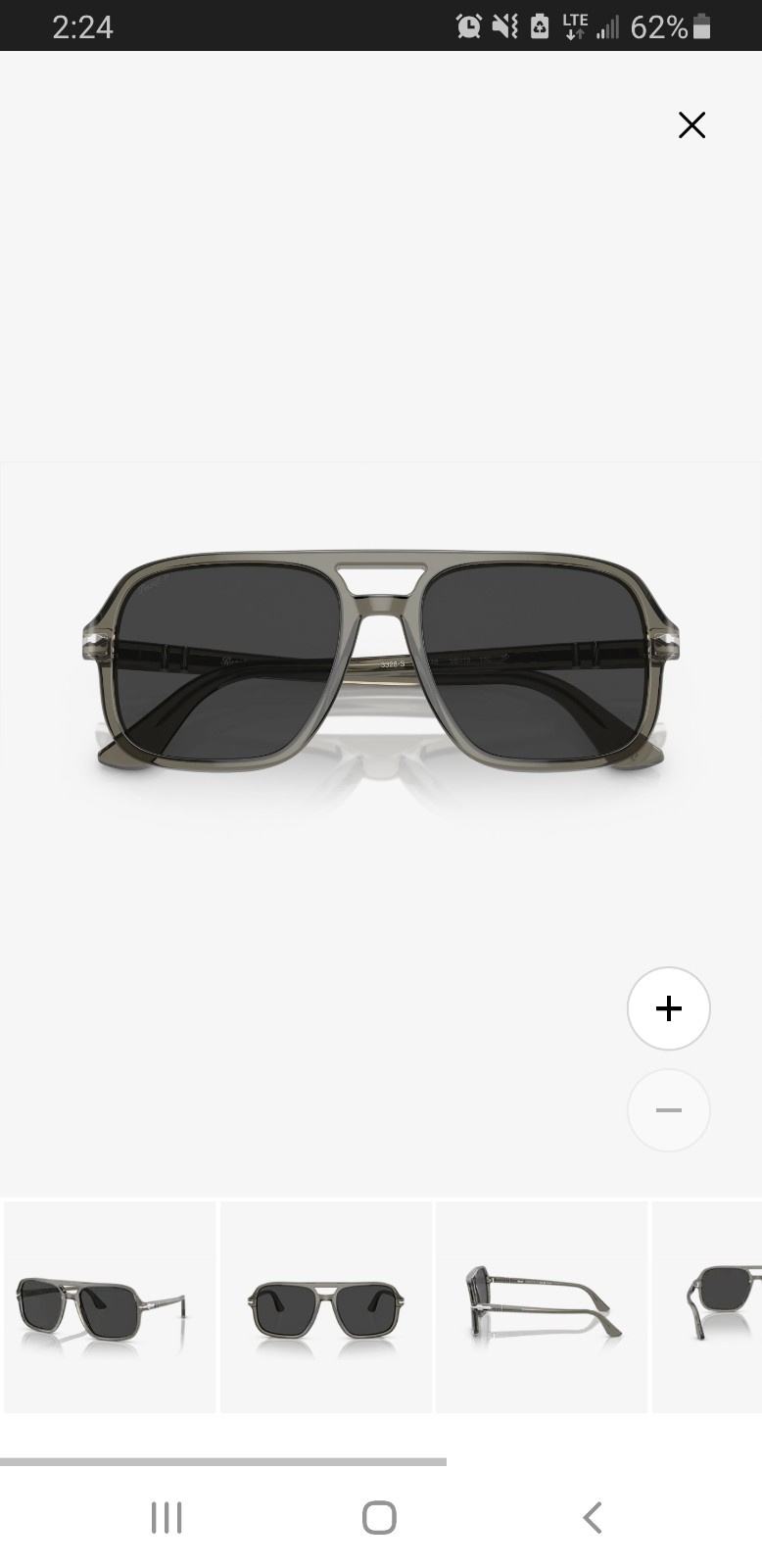Select the side-profile sunglasses thumbnail
Viewport: 762px width, 1568px height.
point(542,1307)
